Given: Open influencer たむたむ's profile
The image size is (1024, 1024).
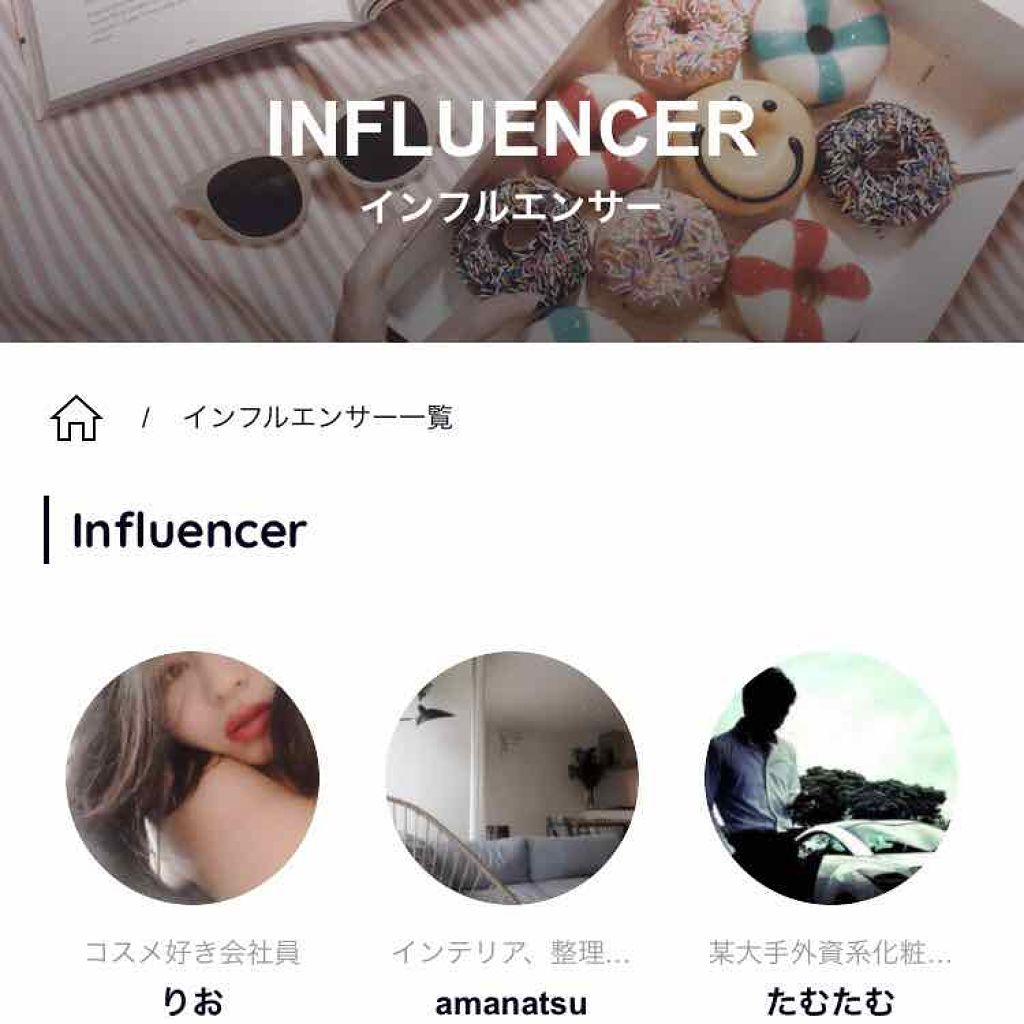Looking at the screenshot, I should [830, 778].
